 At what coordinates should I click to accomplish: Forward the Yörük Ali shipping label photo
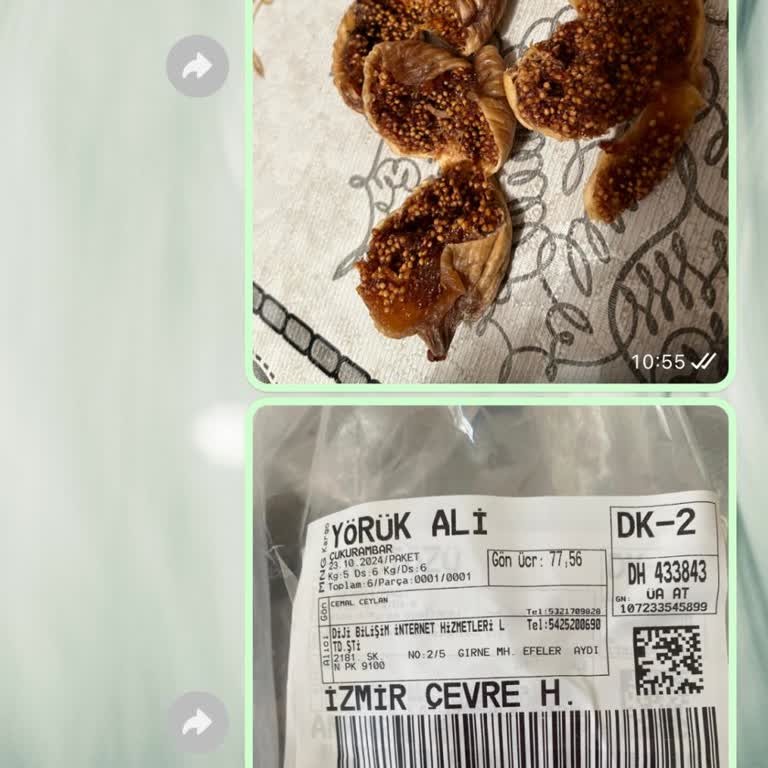coord(197,722)
